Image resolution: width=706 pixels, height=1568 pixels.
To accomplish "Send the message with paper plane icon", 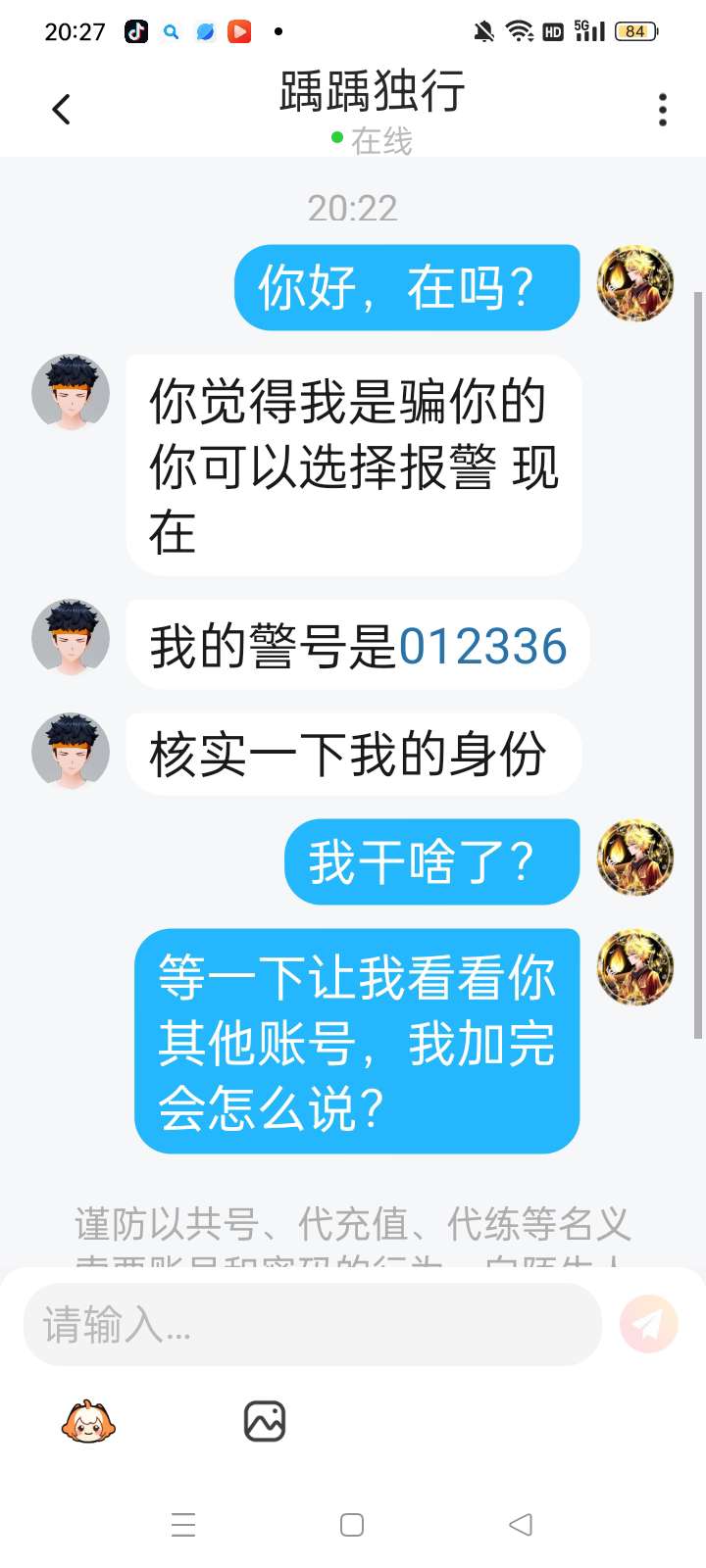I will point(648,1325).
